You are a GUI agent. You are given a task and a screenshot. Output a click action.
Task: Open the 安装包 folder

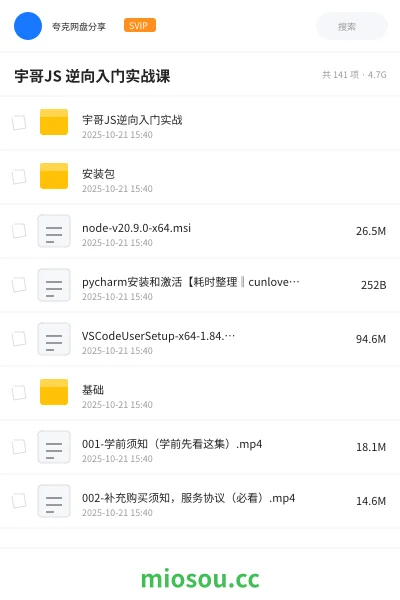click(x=200, y=177)
